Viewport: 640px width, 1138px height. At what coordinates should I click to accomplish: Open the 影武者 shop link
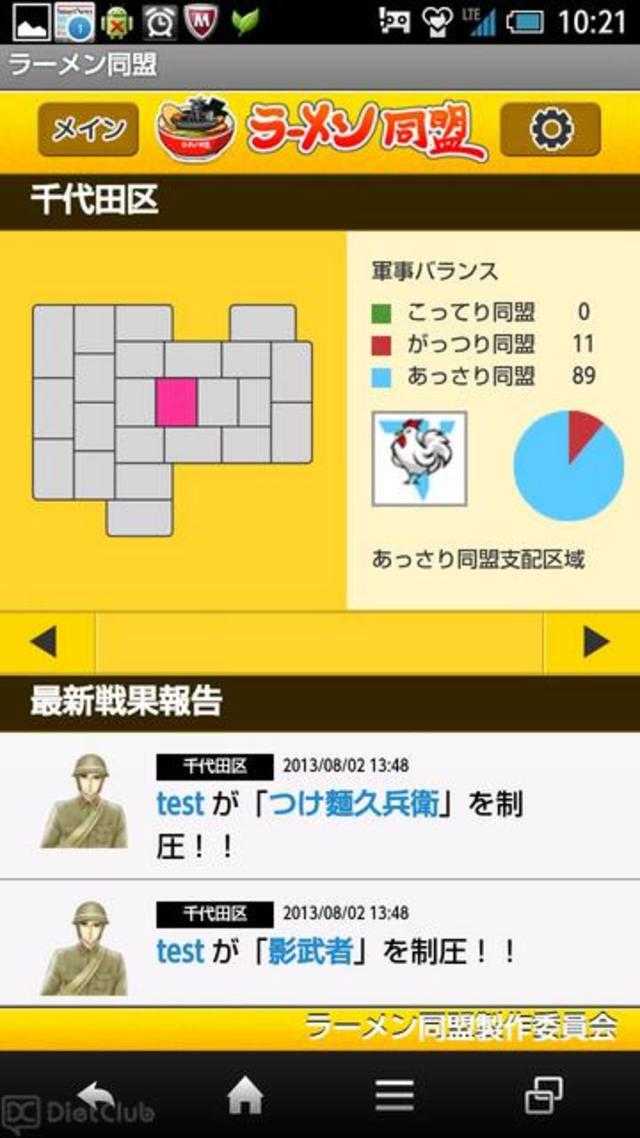pyautogui.click(x=310, y=951)
